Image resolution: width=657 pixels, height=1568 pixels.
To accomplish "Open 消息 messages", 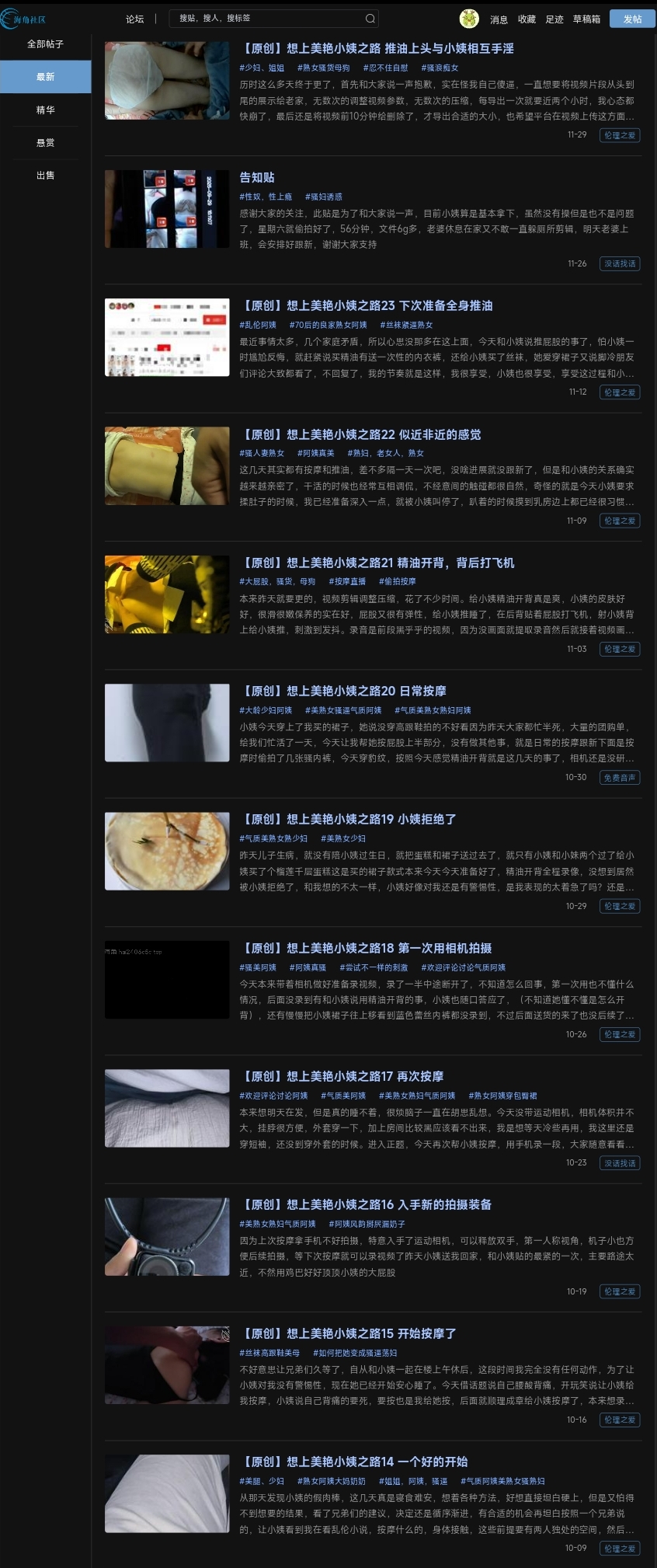I will 499,19.
